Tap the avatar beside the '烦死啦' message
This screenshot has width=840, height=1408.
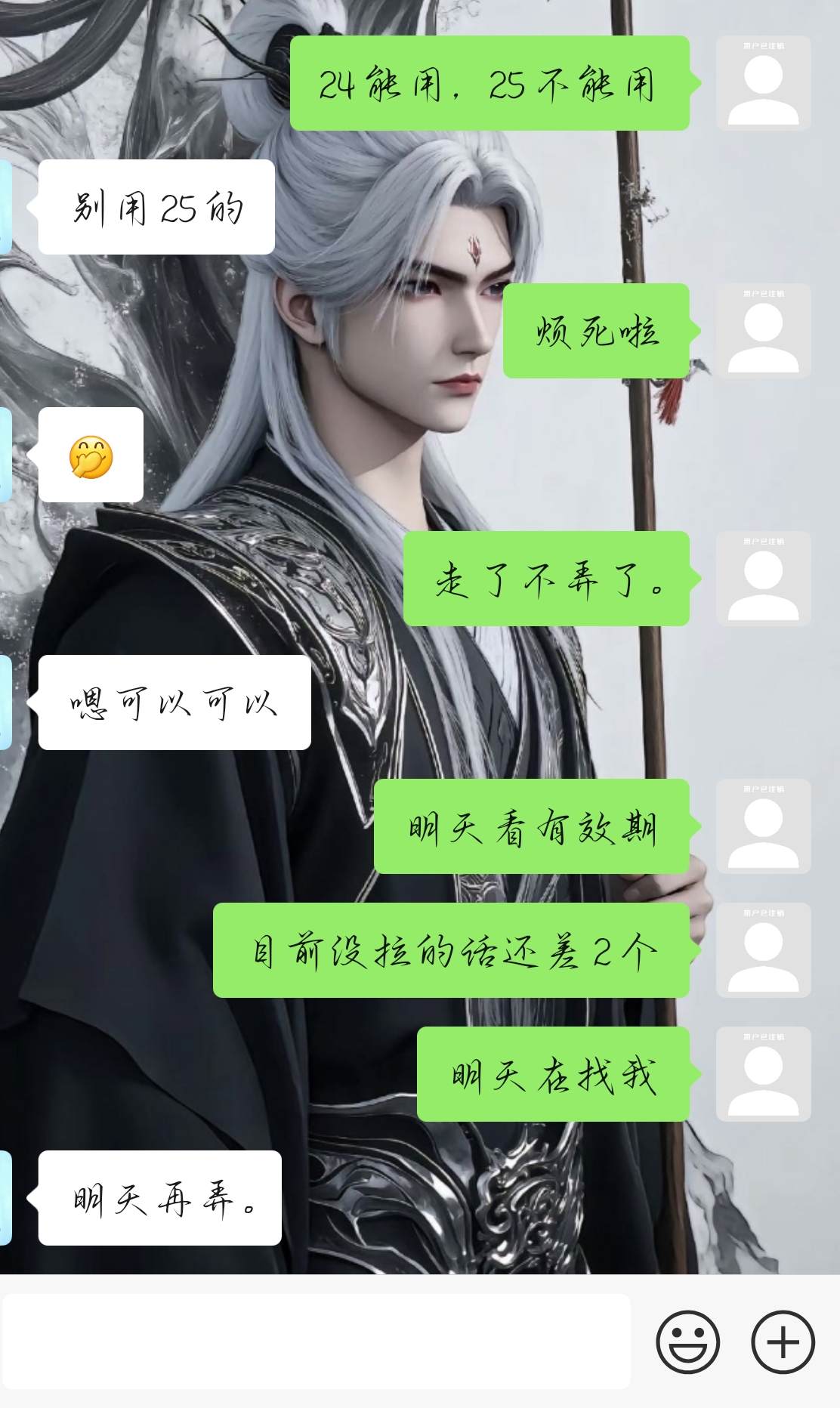click(763, 331)
